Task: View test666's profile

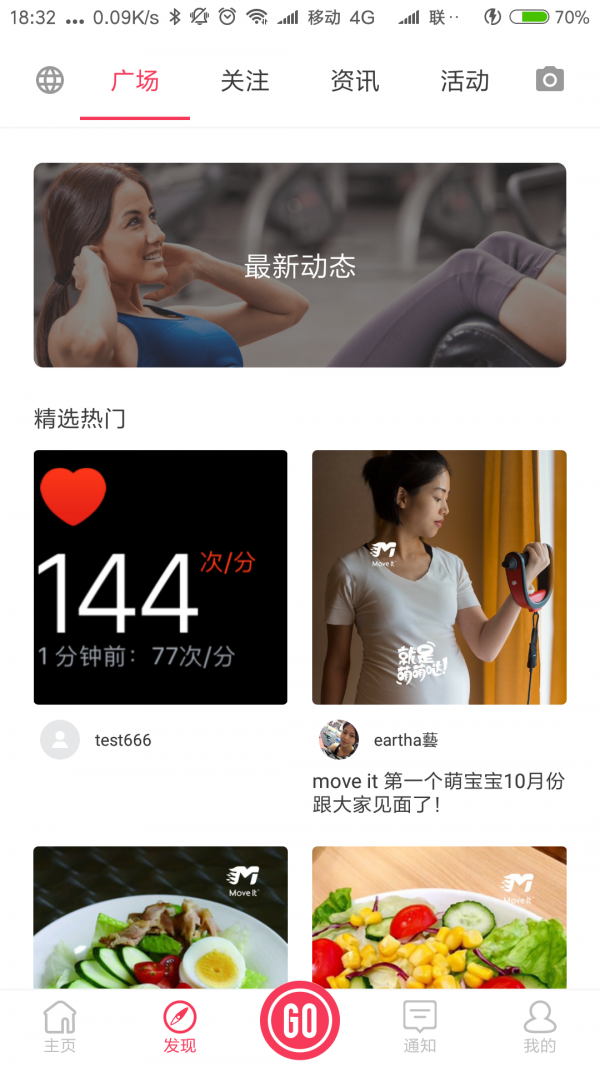Action: coord(60,740)
